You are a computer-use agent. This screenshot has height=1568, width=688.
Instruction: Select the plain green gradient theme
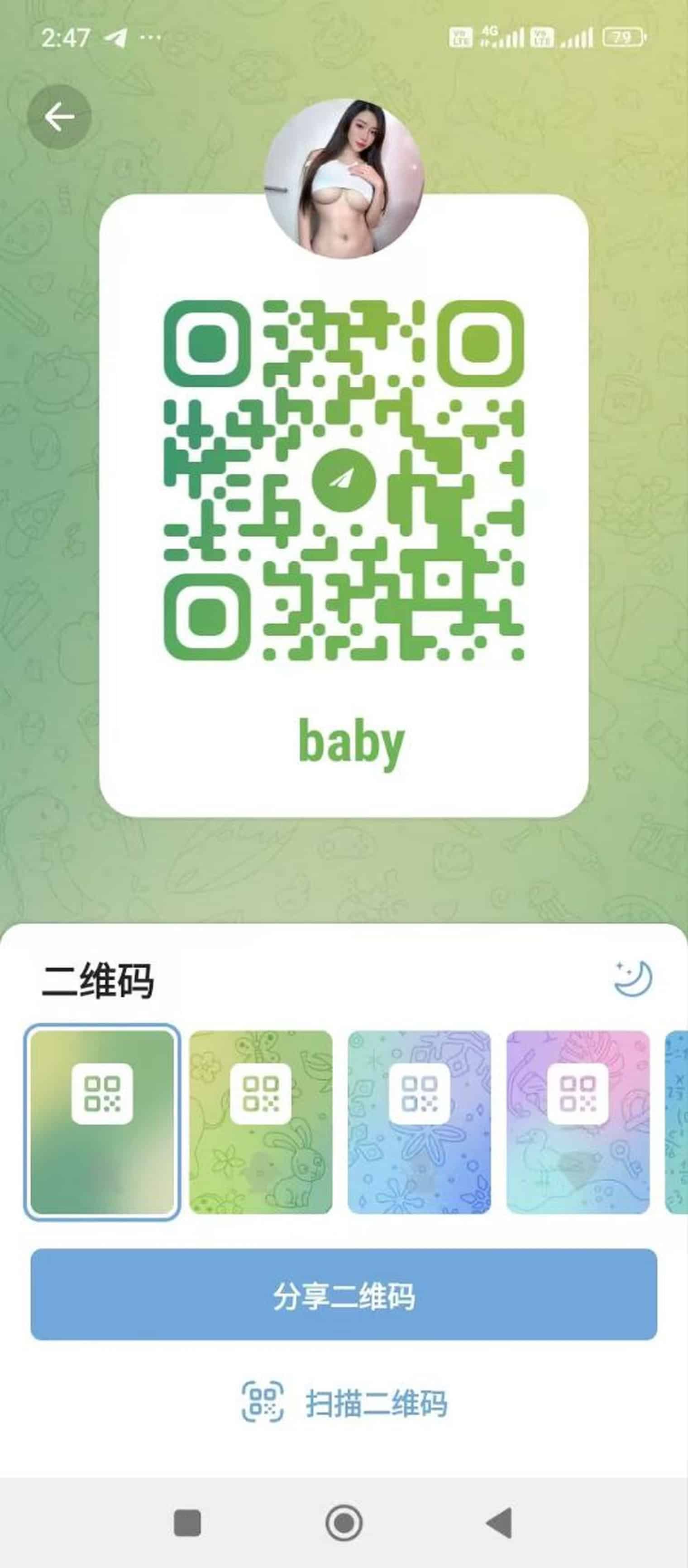pyautogui.click(x=102, y=1122)
